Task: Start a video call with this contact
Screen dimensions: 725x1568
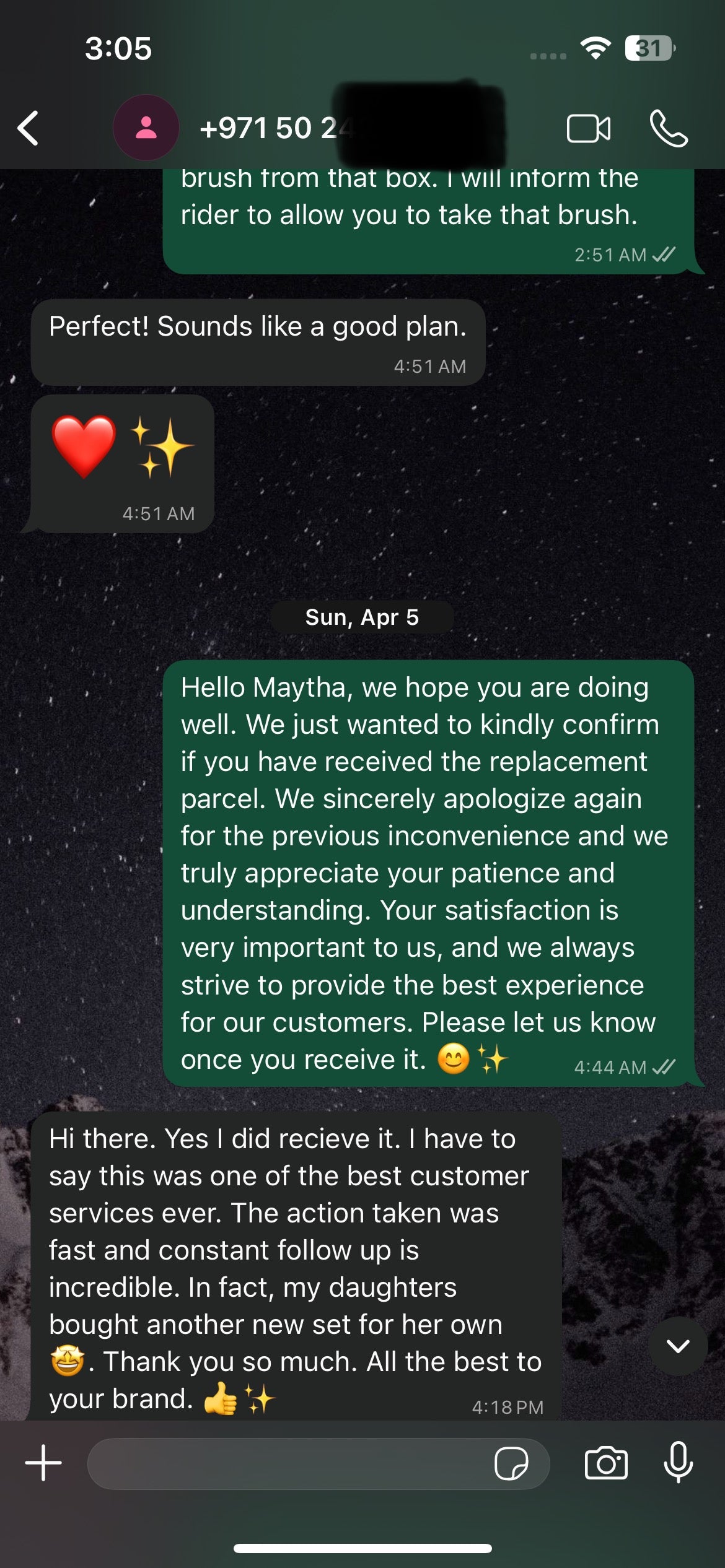Action: click(589, 129)
